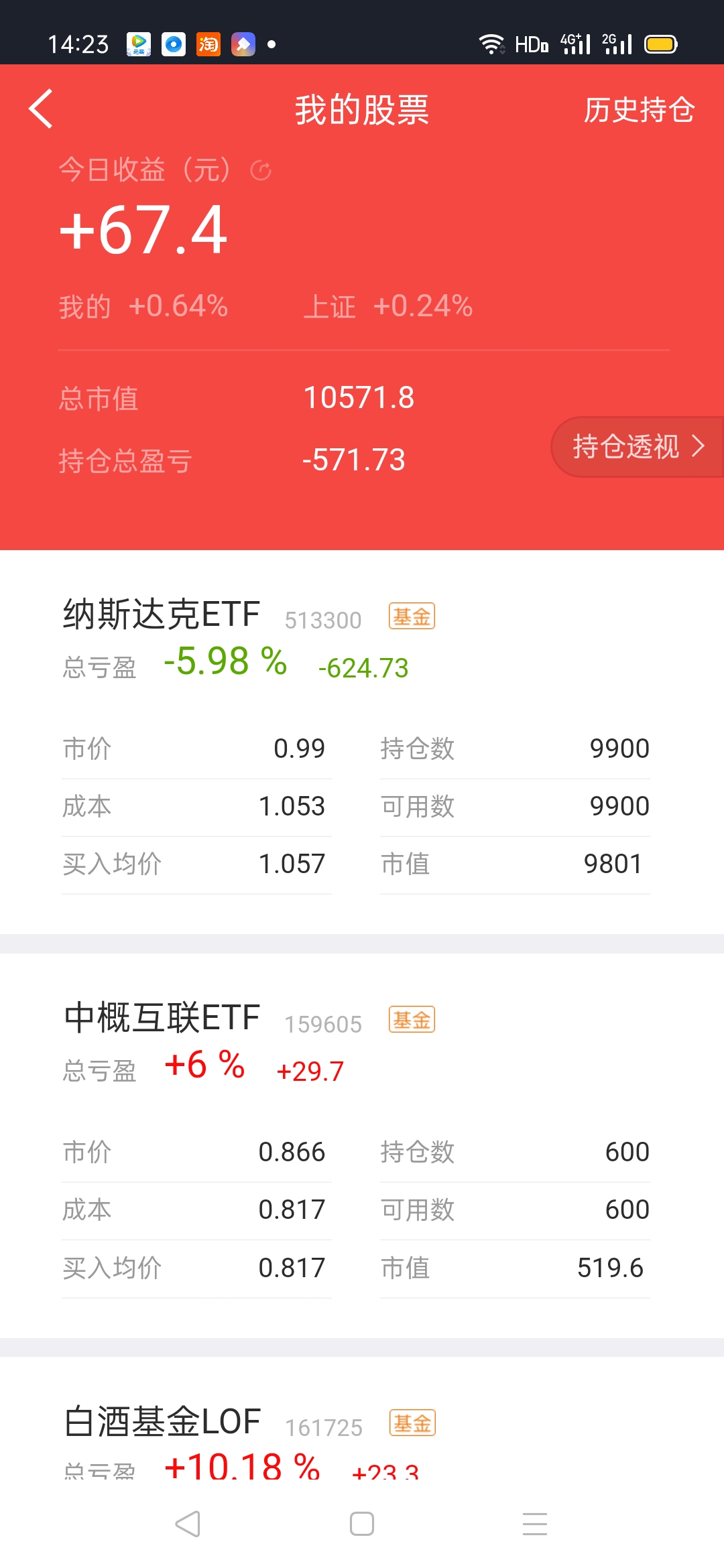Tap the system home button
Viewport: 724px width, 1568px height.
tap(362, 1524)
